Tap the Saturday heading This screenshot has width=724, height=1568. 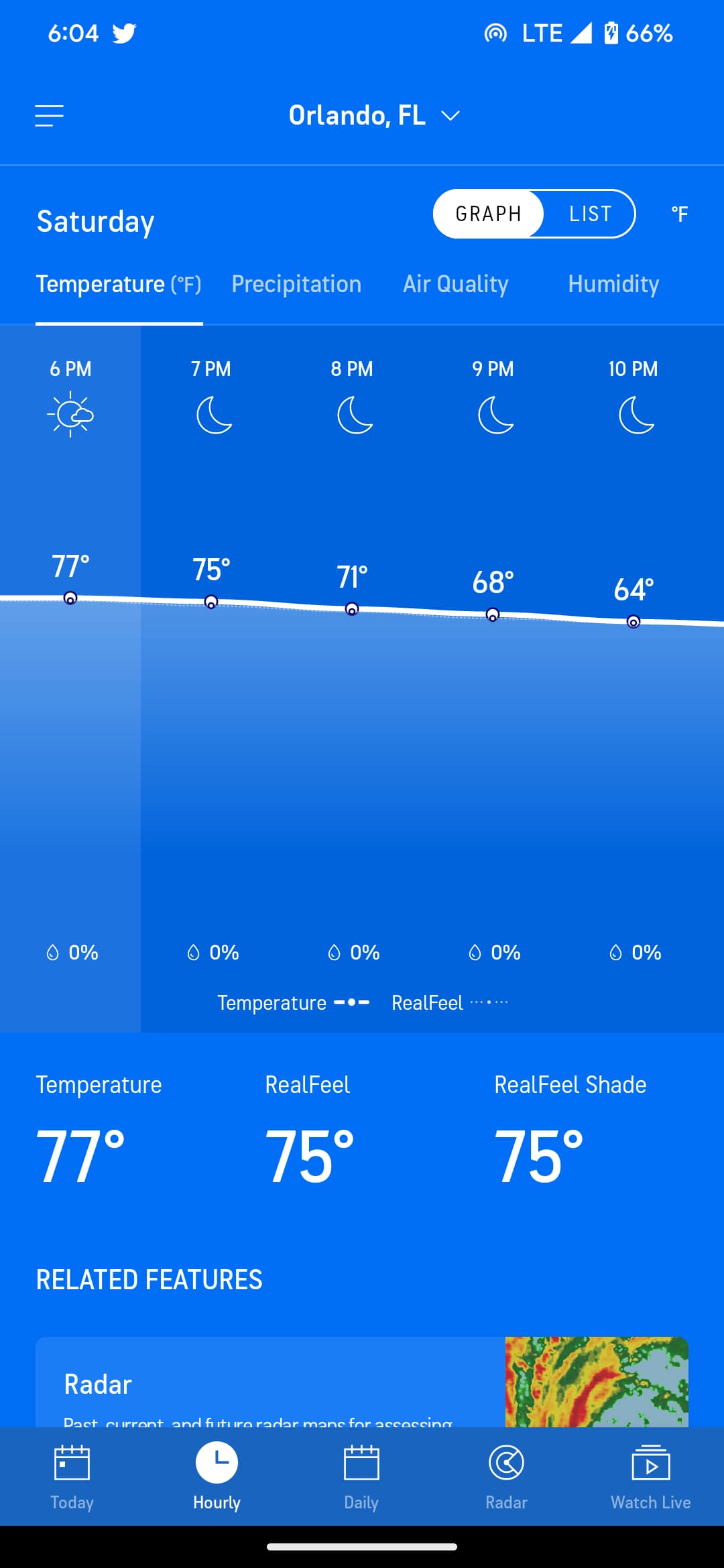95,220
